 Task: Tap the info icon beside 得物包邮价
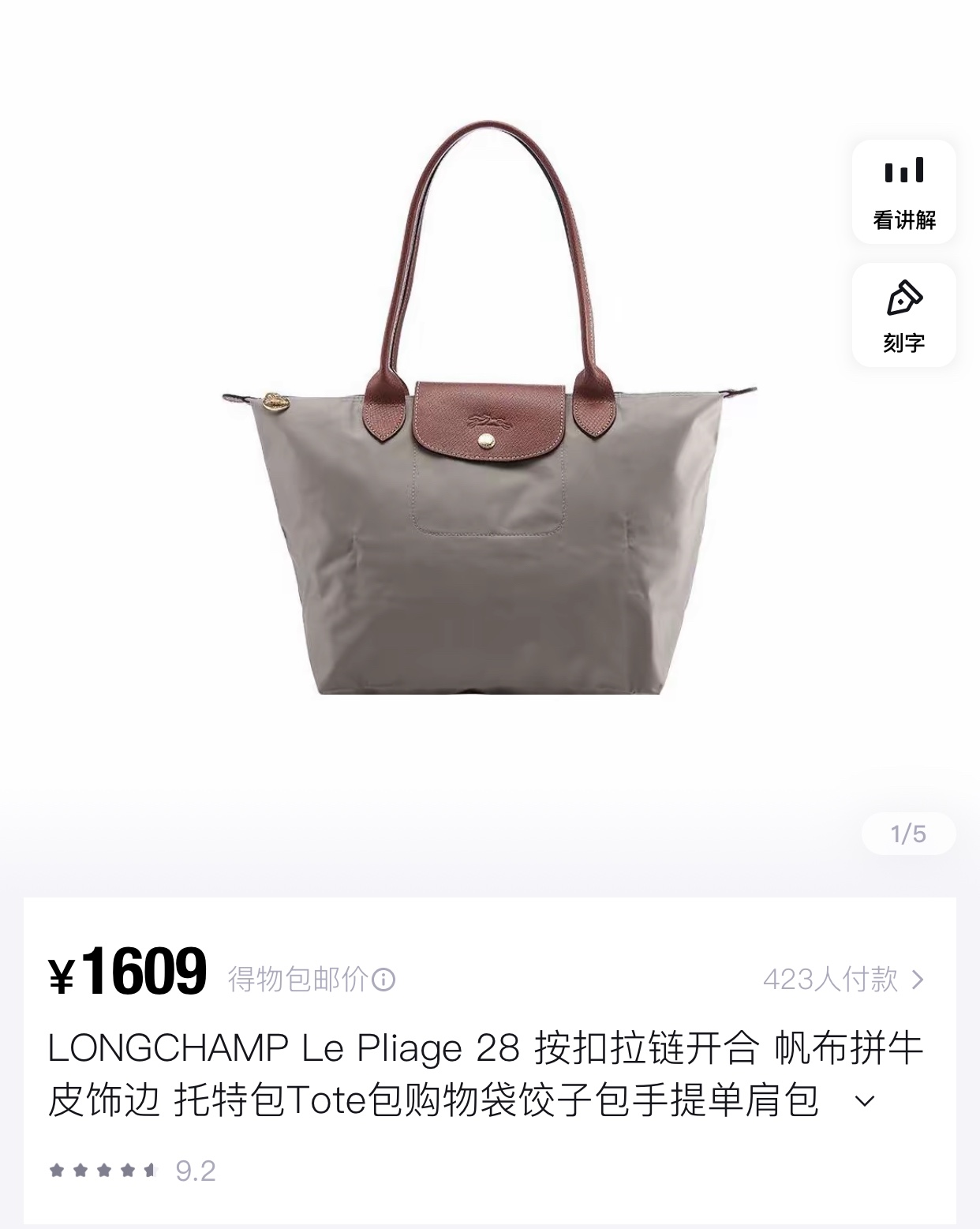click(x=383, y=980)
